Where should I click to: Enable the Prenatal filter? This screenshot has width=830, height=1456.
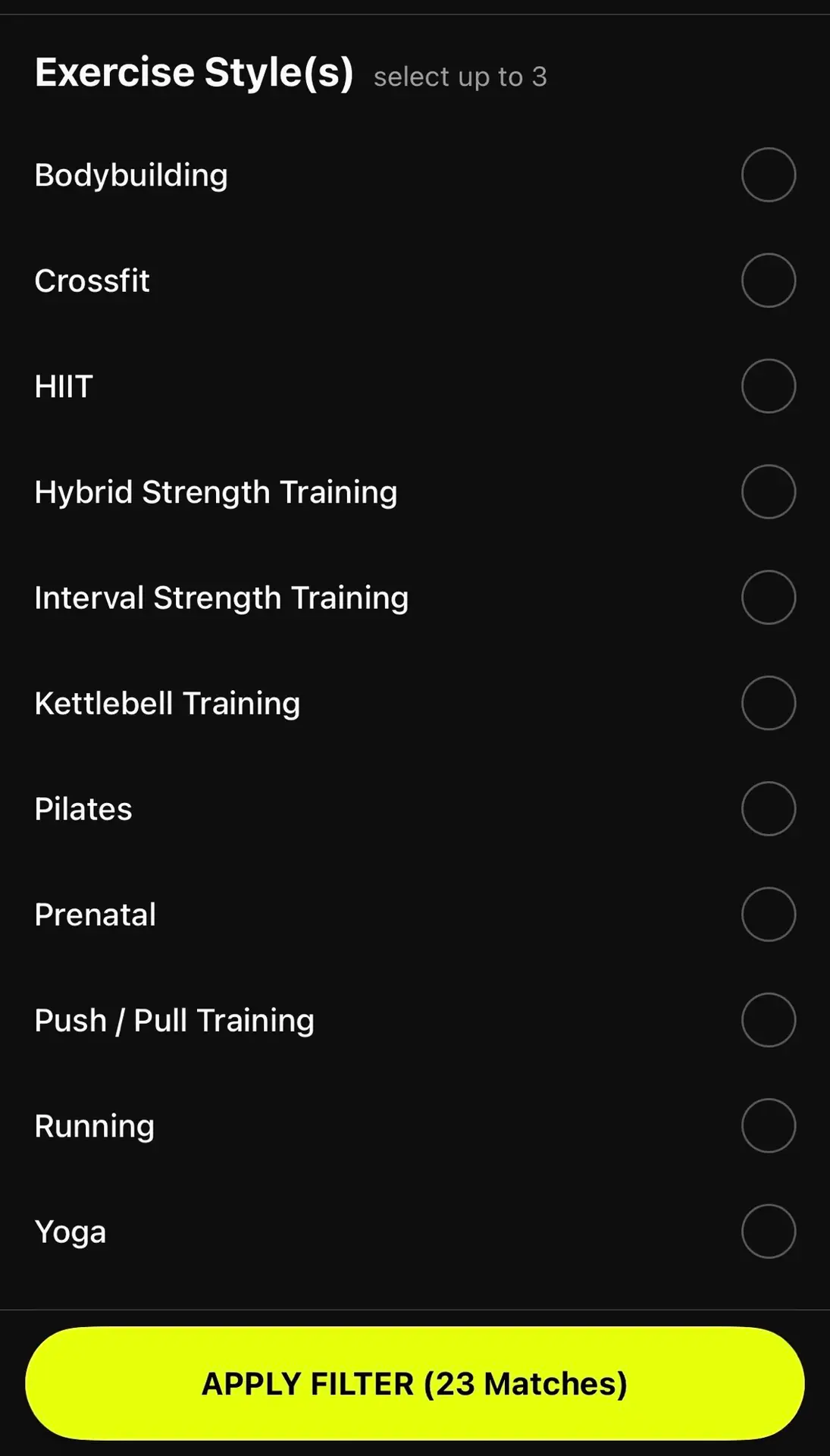click(x=769, y=914)
